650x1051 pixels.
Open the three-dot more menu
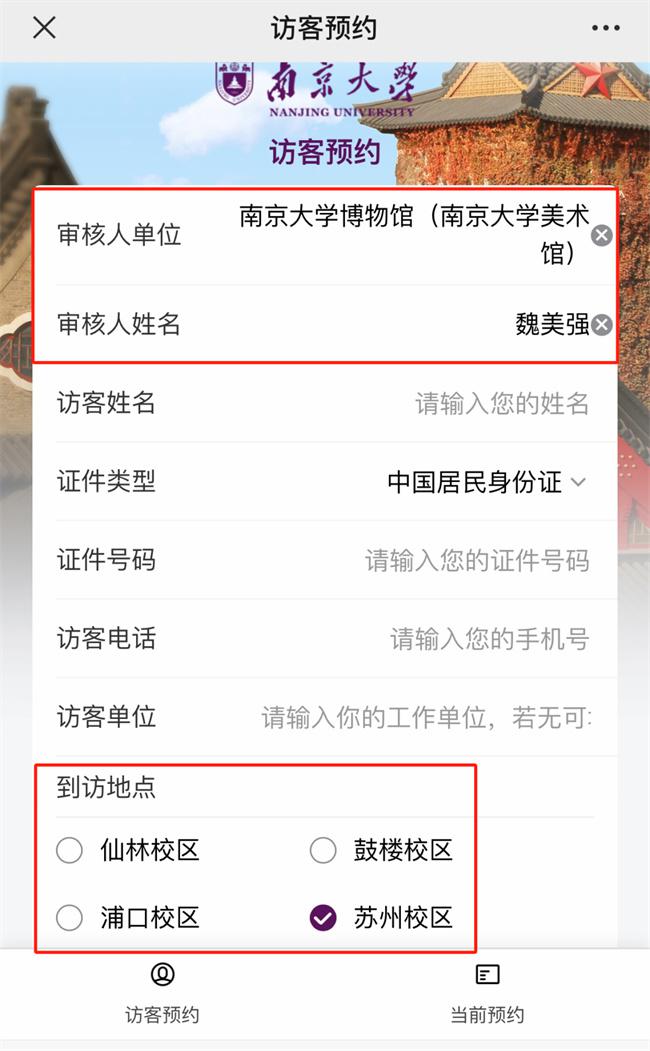point(606,28)
